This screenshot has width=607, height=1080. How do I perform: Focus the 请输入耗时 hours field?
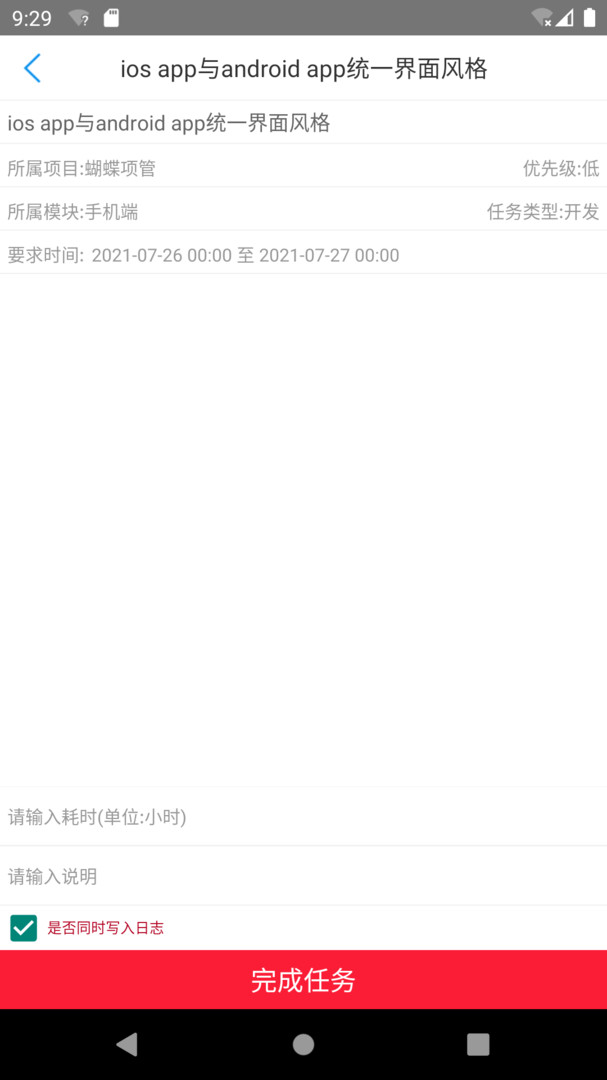coord(303,817)
